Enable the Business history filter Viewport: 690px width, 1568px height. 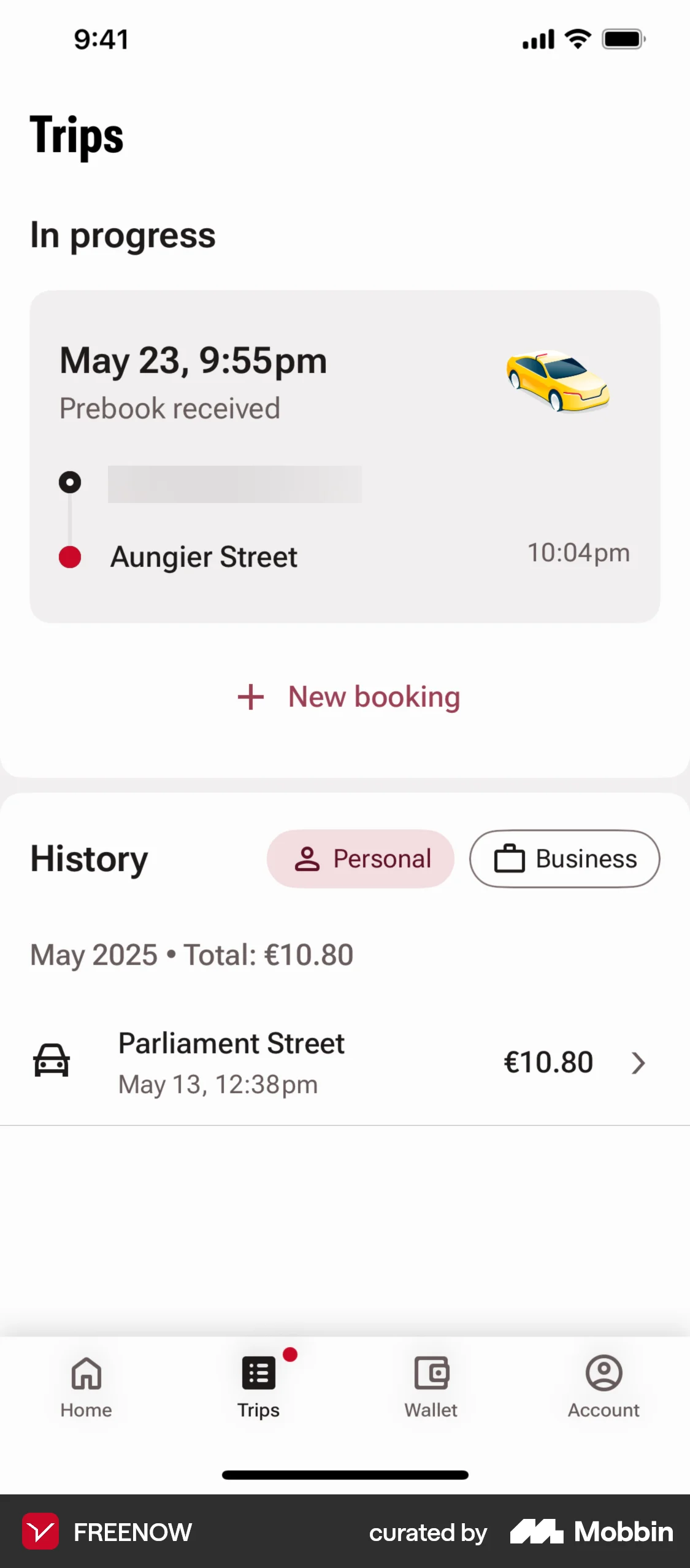(x=564, y=859)
